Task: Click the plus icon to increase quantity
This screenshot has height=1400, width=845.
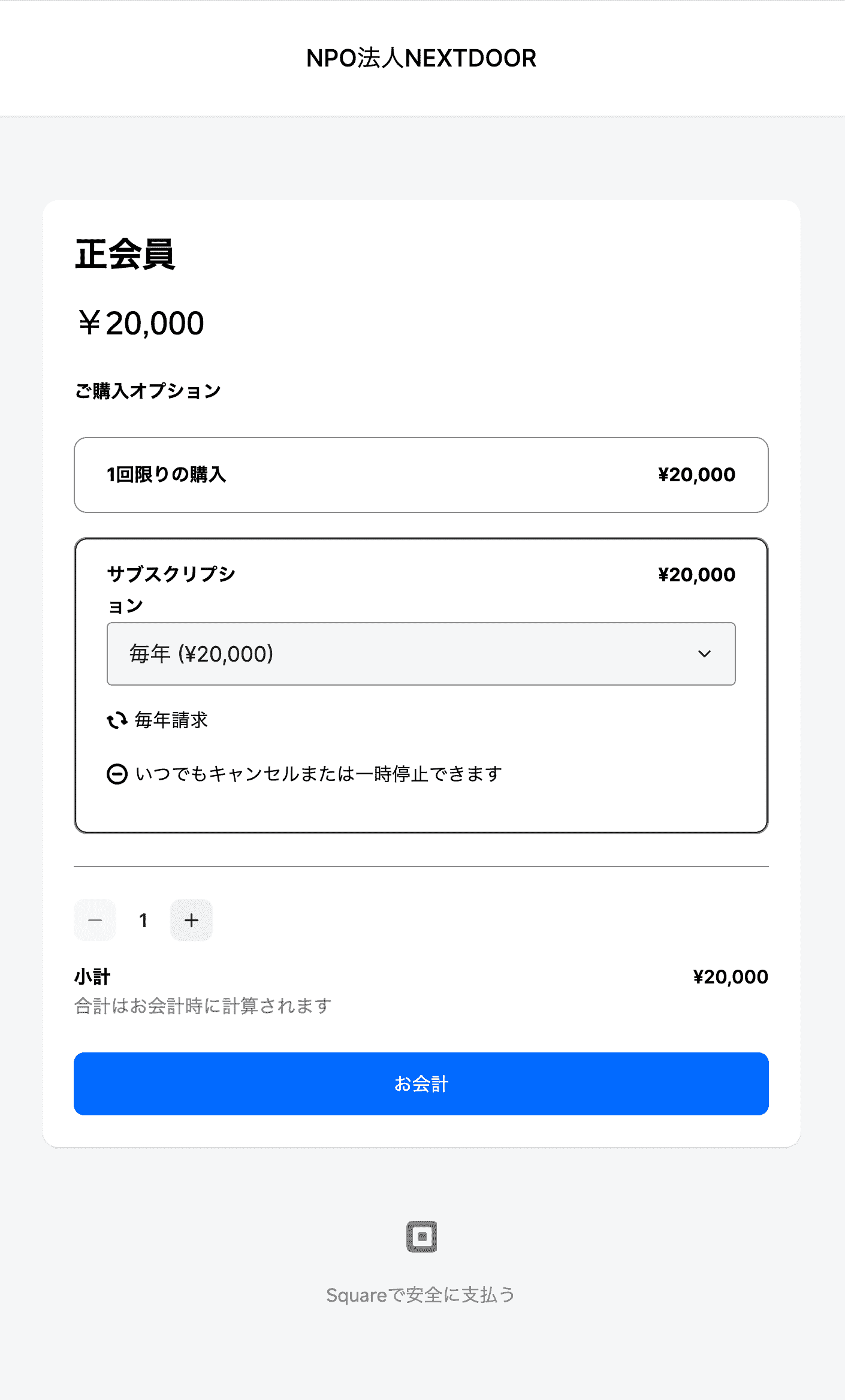Action: (x=191, y=920)
